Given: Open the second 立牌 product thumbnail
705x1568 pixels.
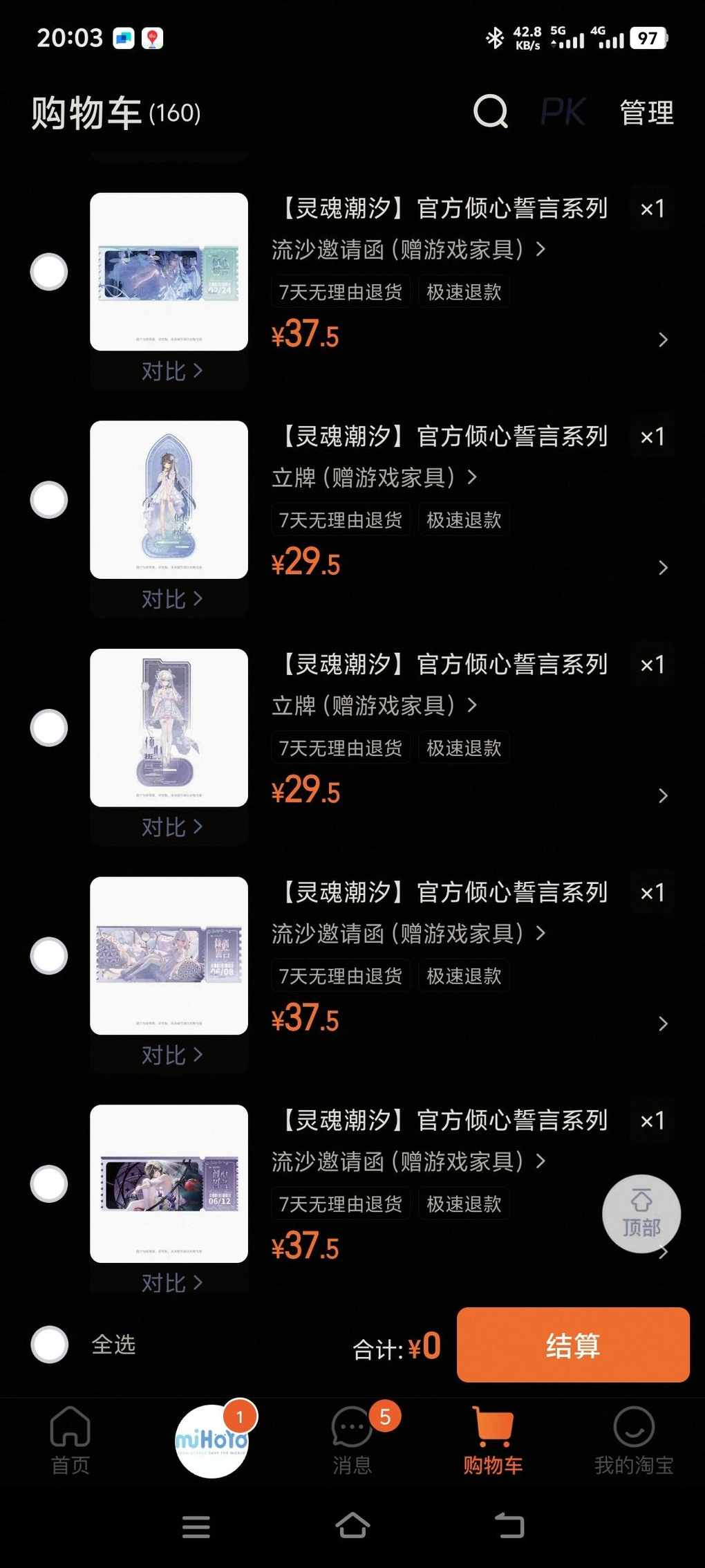Looking at the screenshot, I should pyautogui.click(x=169, y=728).
